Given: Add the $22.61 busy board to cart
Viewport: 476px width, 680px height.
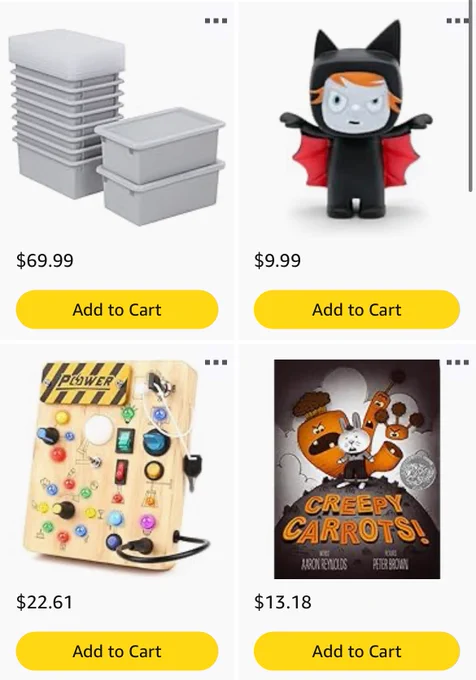Looking at the screenshot, I should coord(117,651).
